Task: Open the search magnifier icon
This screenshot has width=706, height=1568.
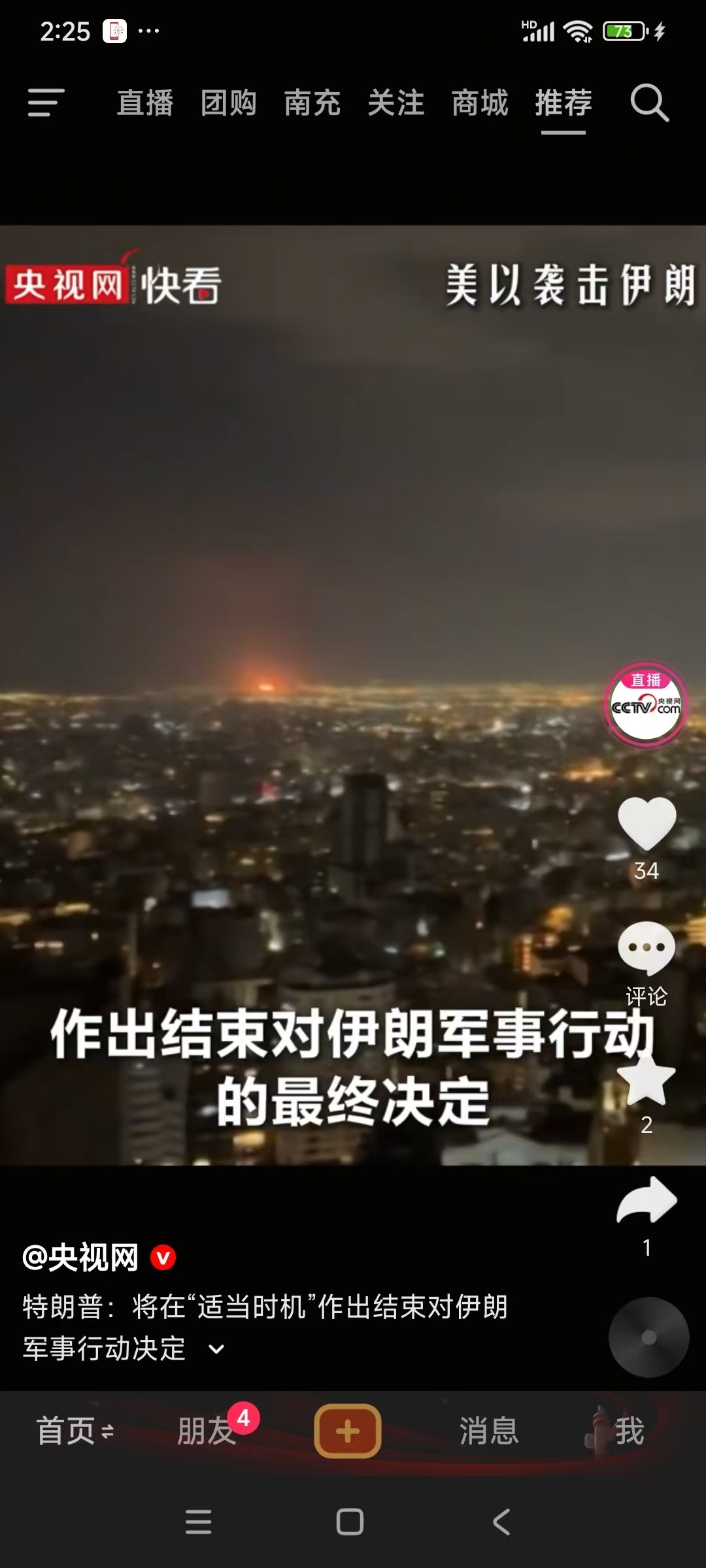Action: point(649,103)
